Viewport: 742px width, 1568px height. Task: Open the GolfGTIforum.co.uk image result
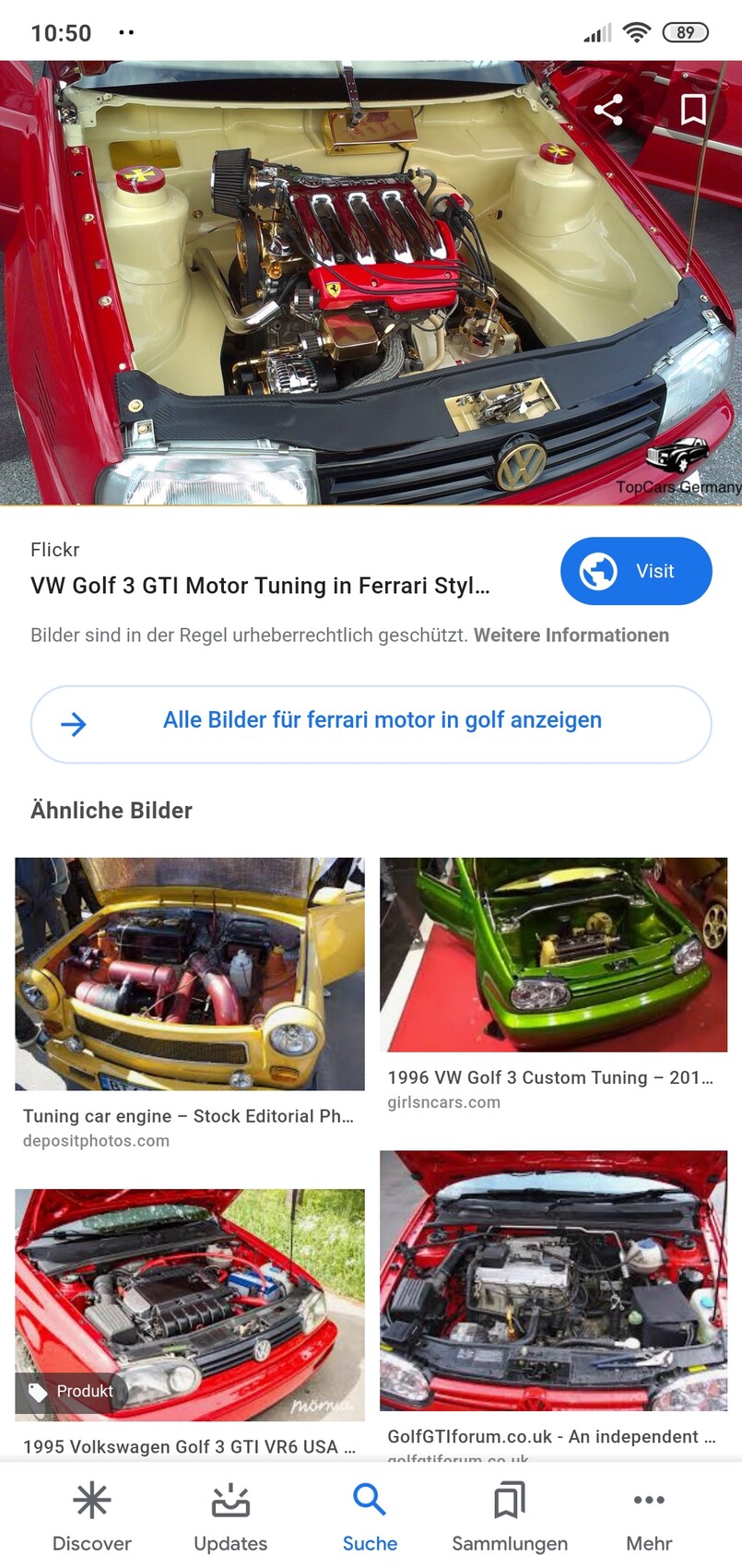pos(553,1279)
